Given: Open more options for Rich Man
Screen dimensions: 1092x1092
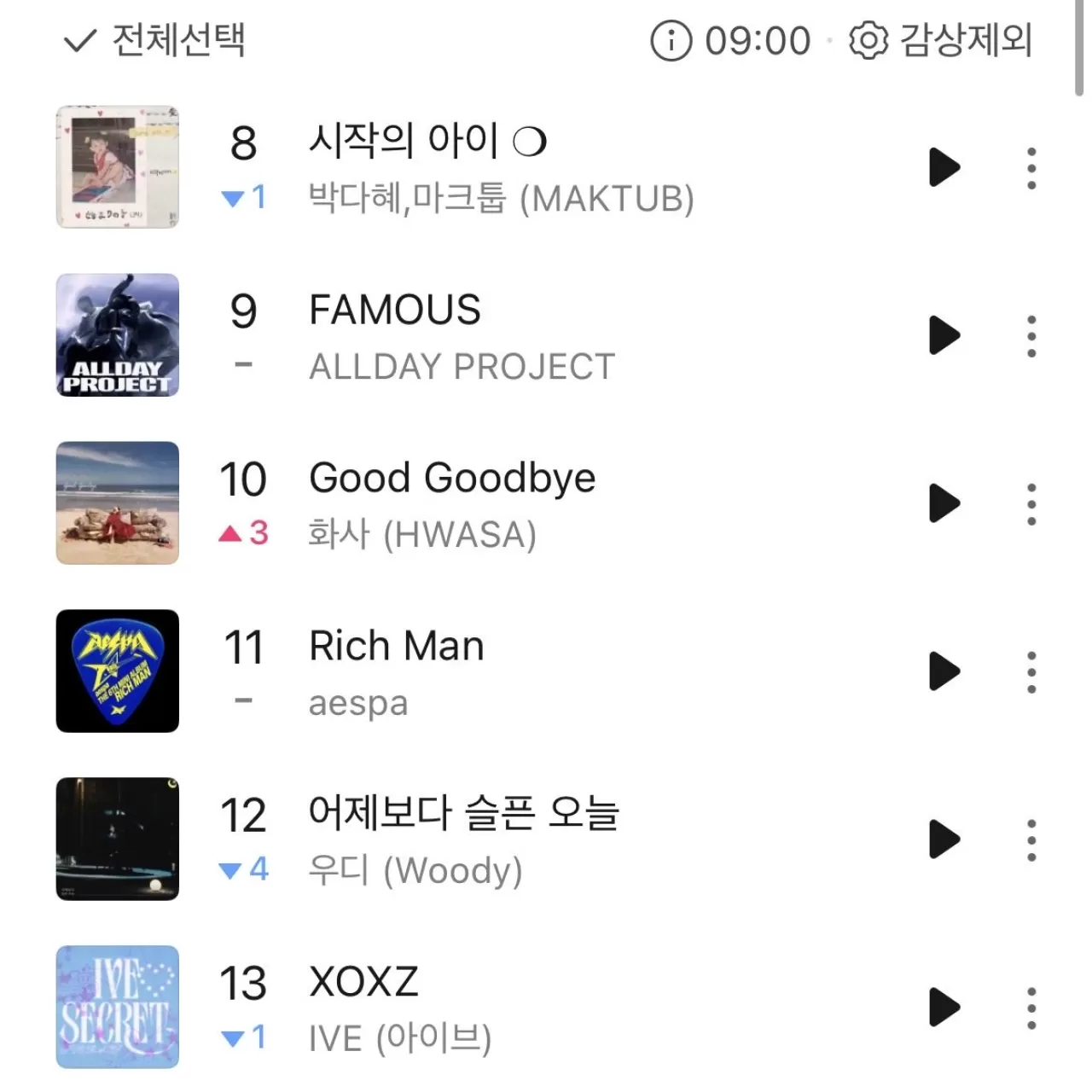Looking at the screenshot, I should click(x=1031, y=671).
